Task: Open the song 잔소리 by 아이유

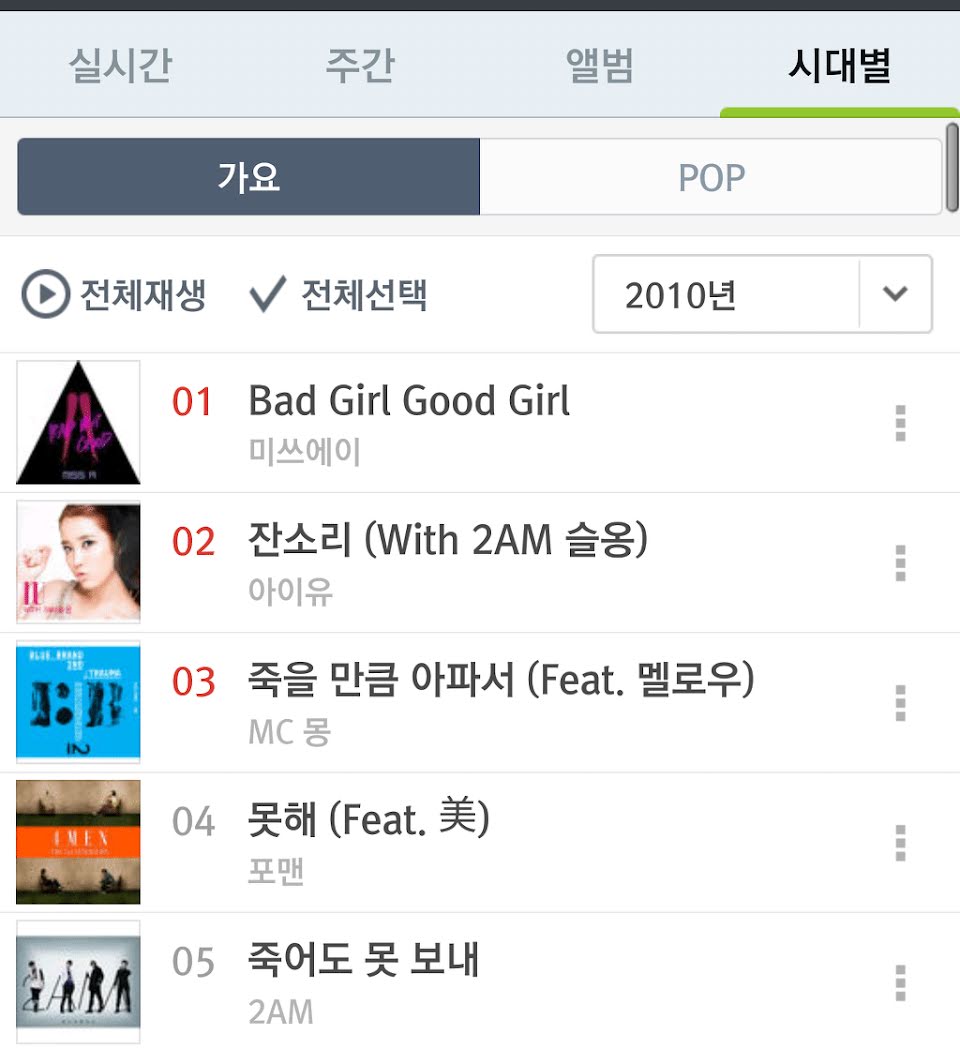Action: [448, 542]
